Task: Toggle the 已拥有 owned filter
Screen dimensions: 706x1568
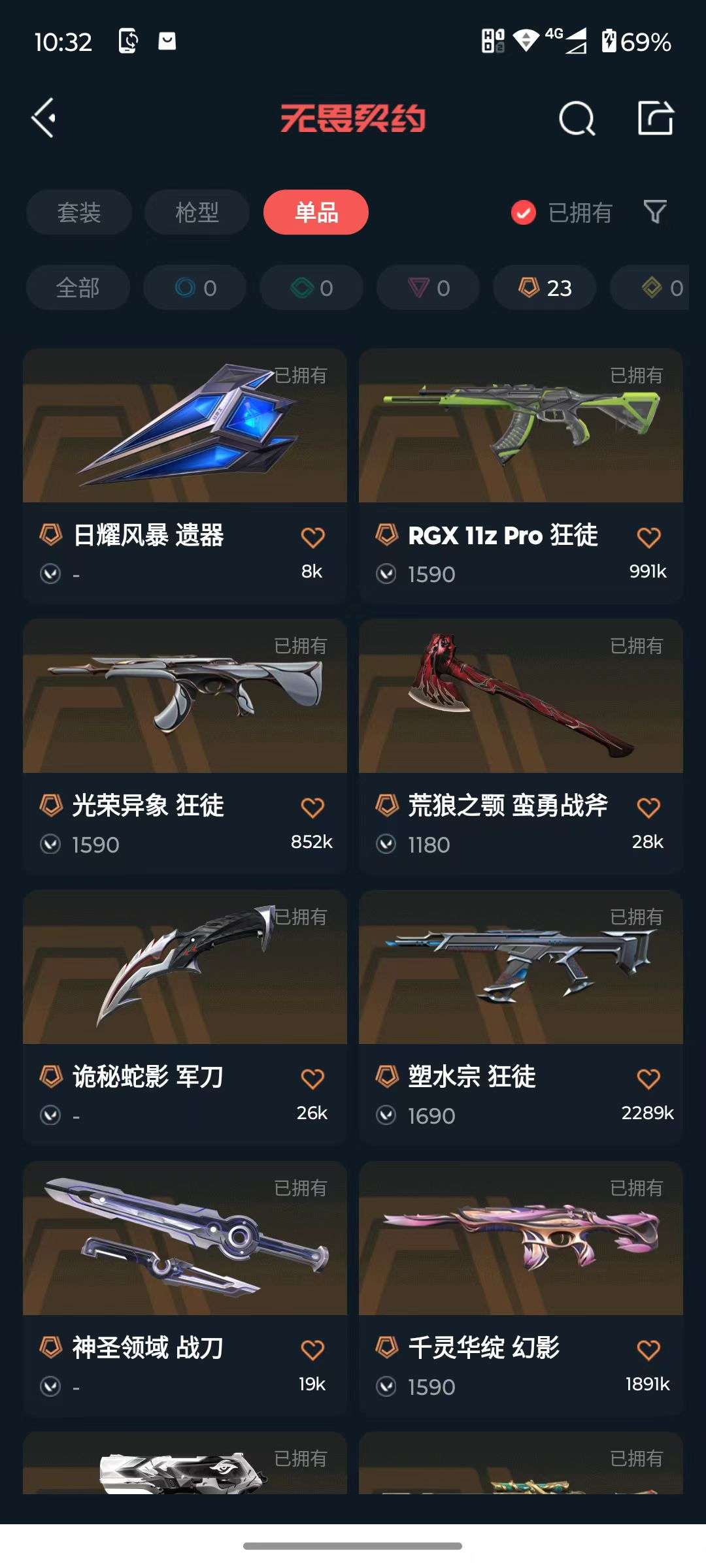Action: pyautogui.click(x=561, y=212)
